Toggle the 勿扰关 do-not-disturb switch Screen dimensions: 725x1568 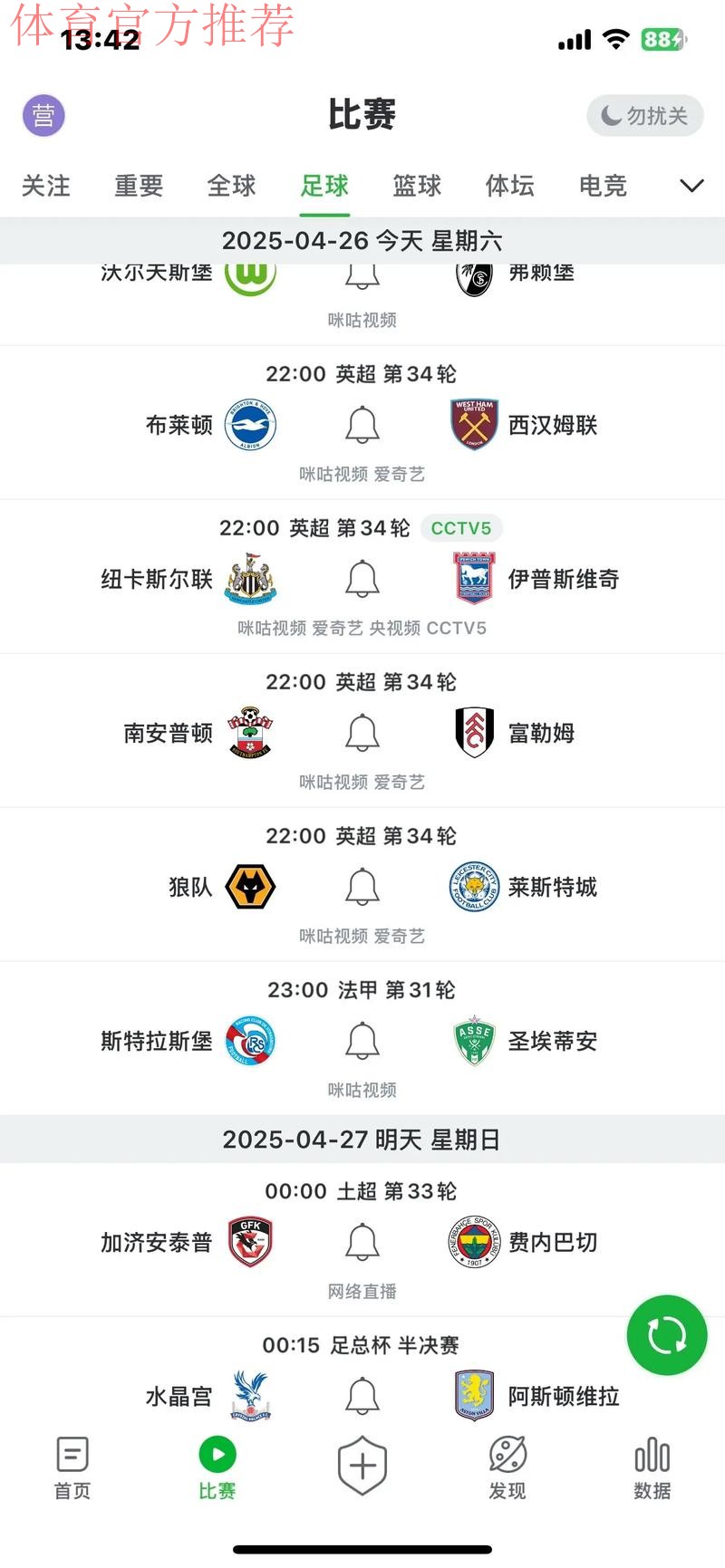click(x=644, y=115)
